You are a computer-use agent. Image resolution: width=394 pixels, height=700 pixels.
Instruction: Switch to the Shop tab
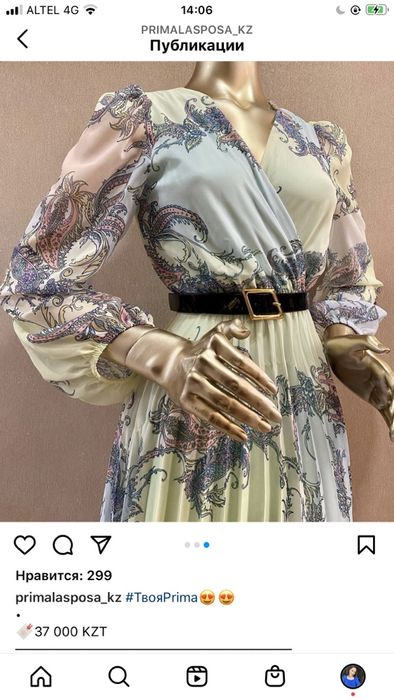pyautogui.click(x=275, y=676)
